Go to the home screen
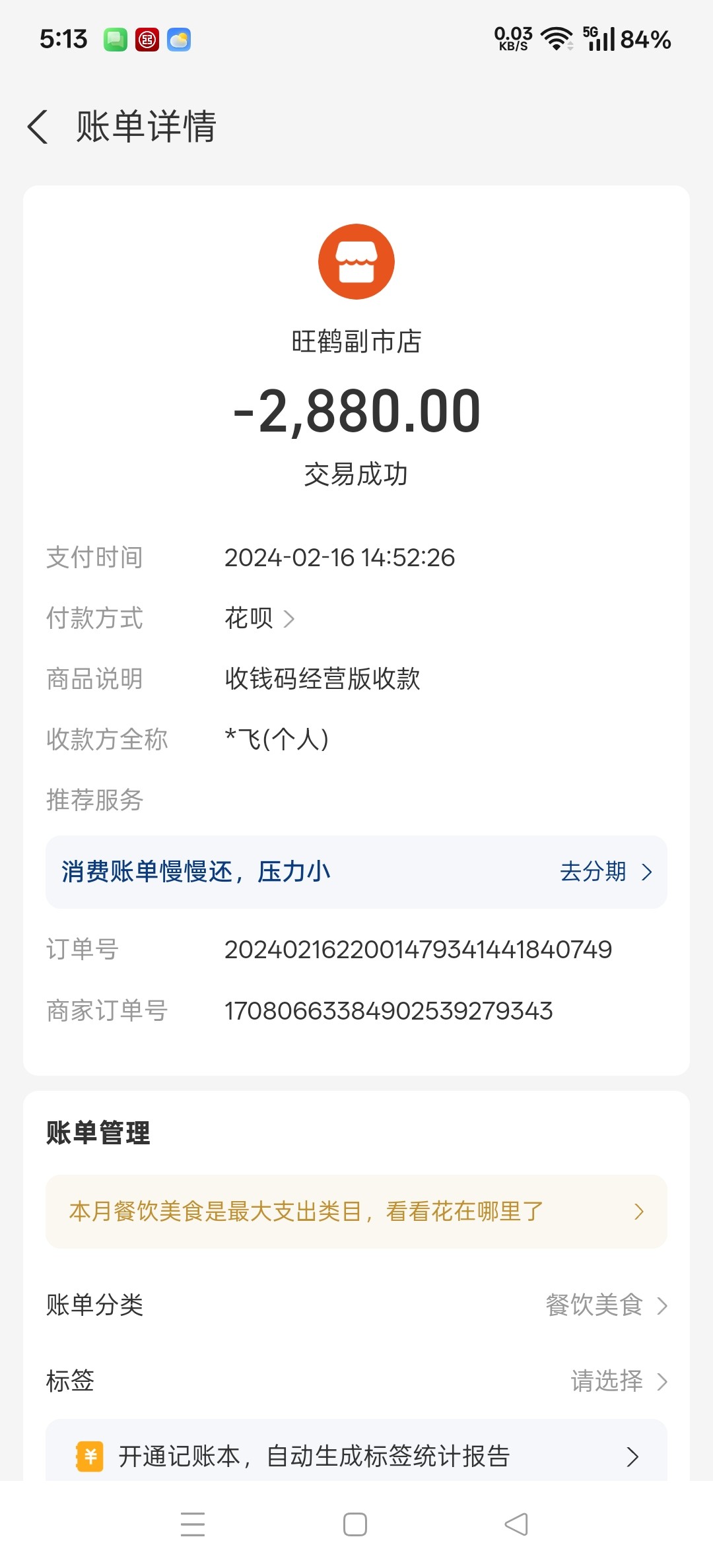The width and height of the screenshot is (713, 1568). (355, 1524)
